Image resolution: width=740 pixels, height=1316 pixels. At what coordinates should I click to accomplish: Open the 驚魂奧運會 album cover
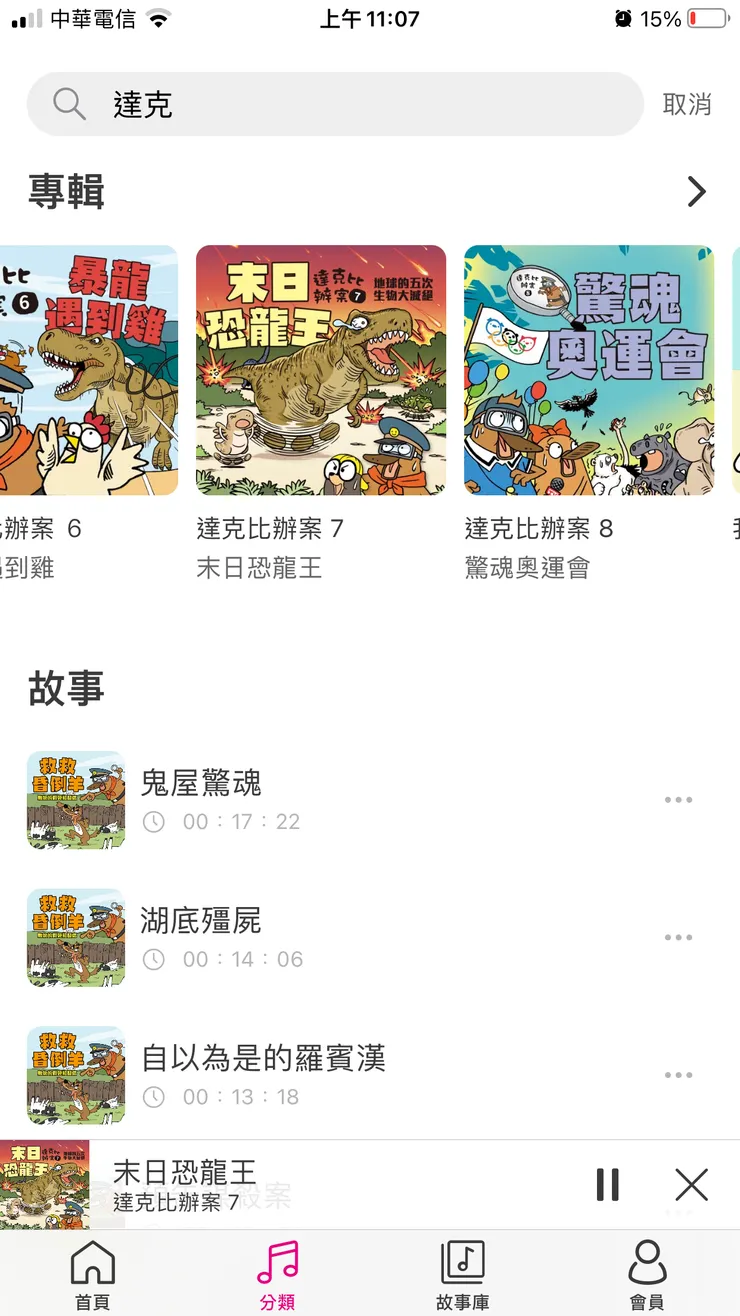588,368
